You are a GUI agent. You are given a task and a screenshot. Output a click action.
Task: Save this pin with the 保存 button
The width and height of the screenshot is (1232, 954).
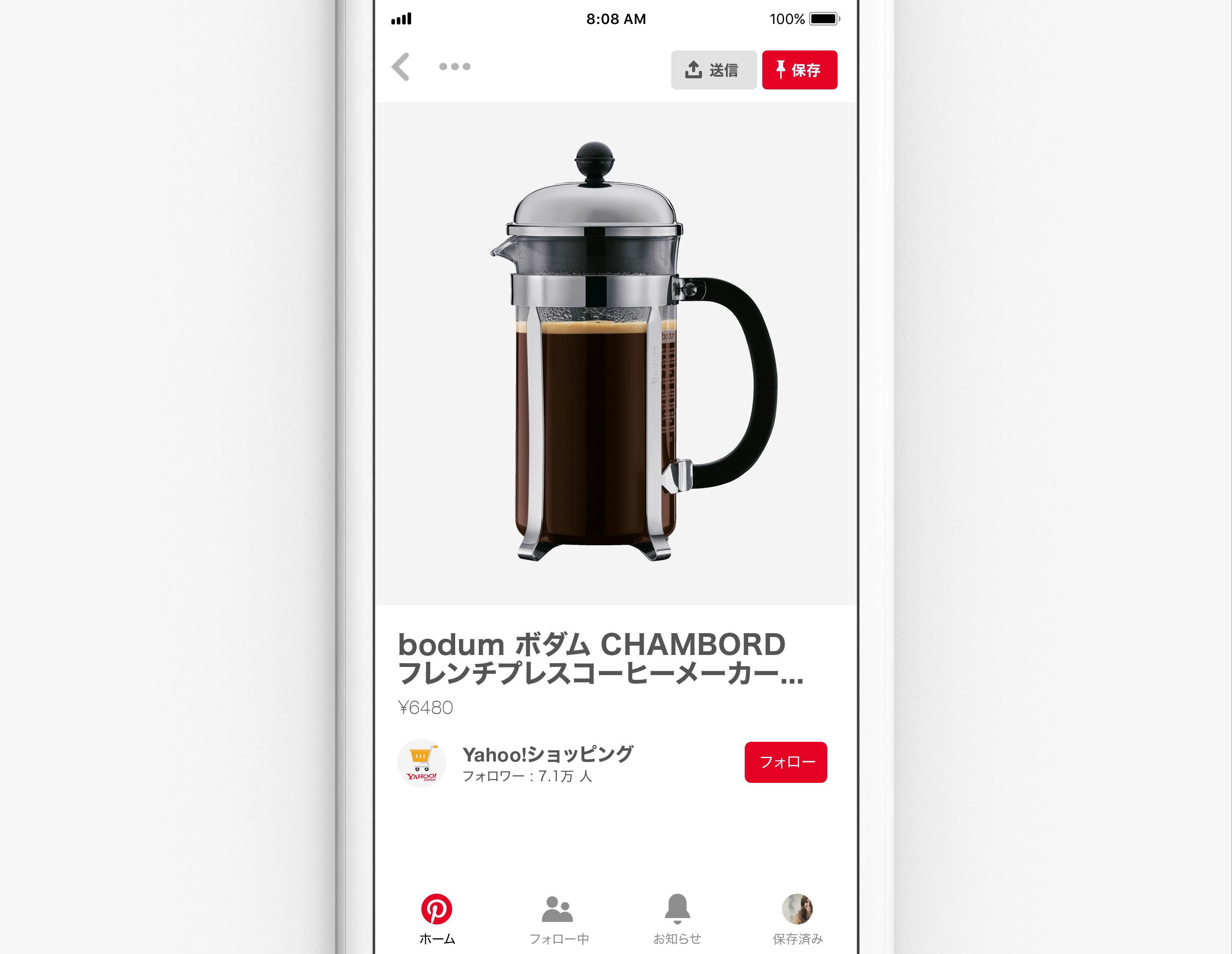[799, 70]
